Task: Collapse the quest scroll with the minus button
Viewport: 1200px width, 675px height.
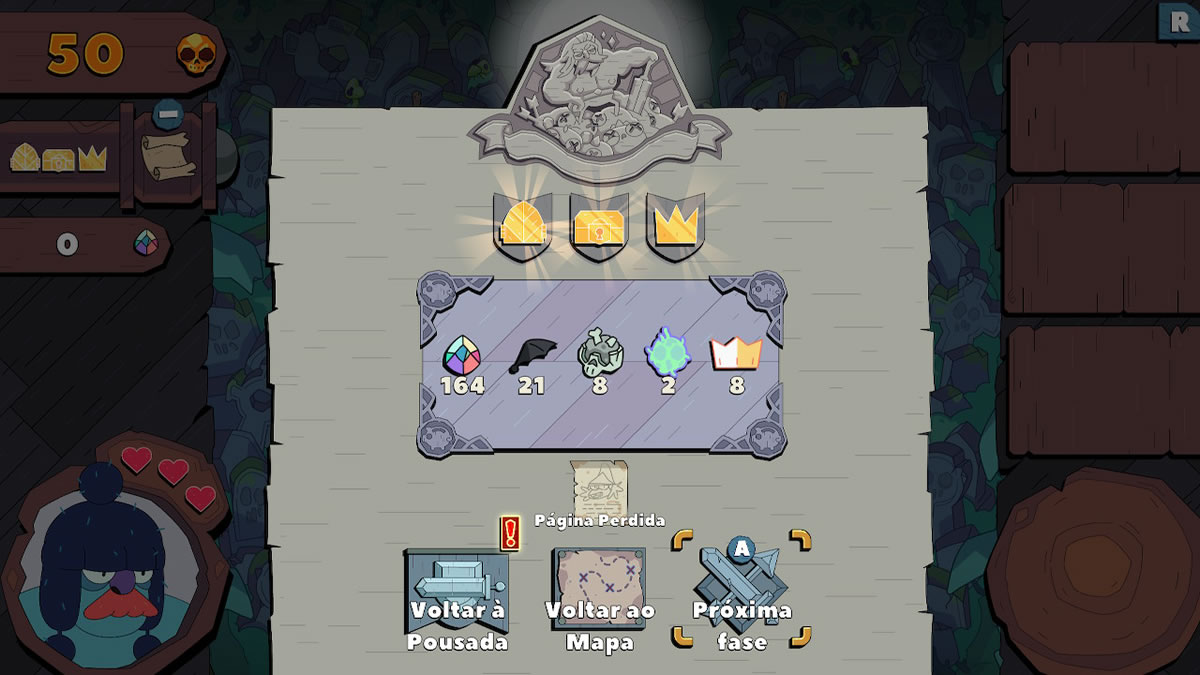Action: click(168, 114)
